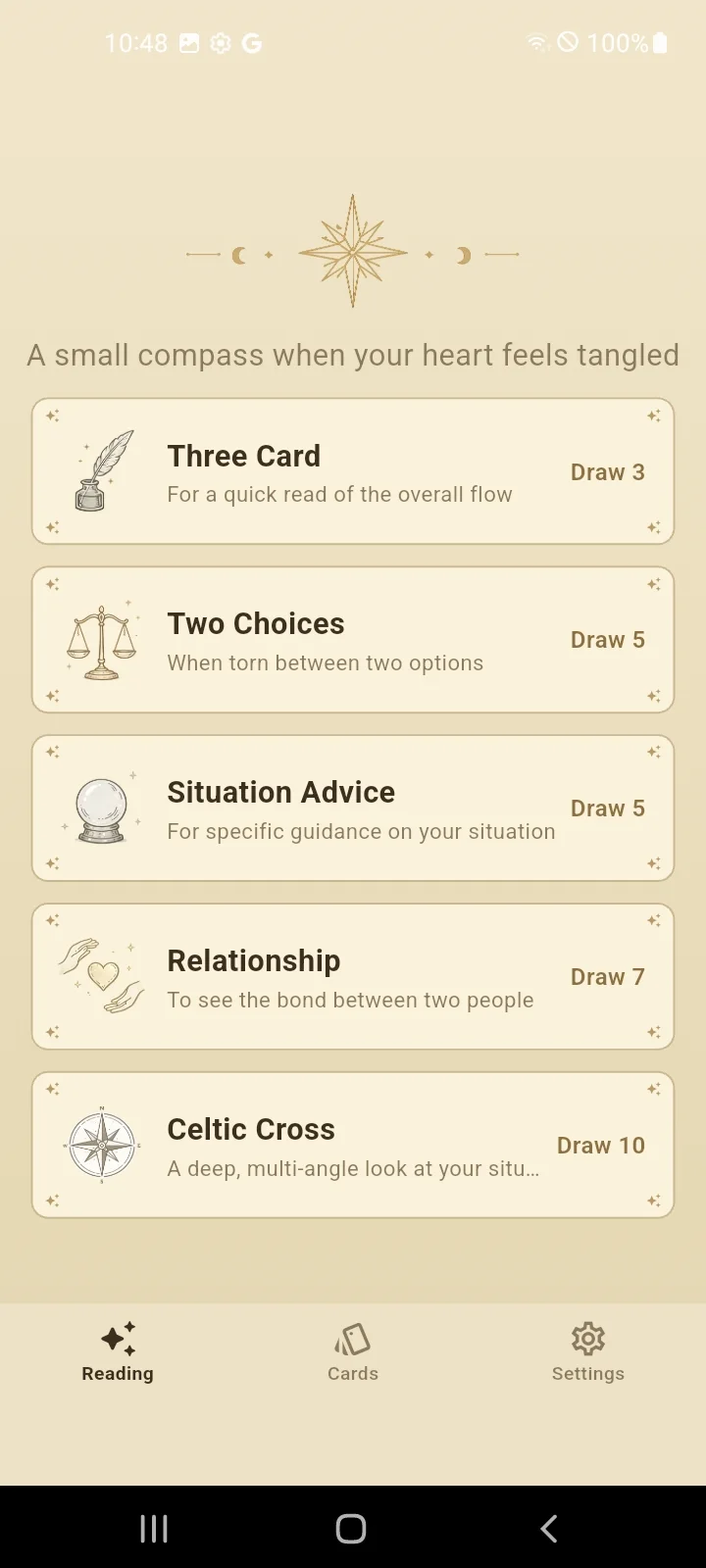Tap the Reading tab
The height and width of the screenshot is (1568, 706).
[118, 1352]
